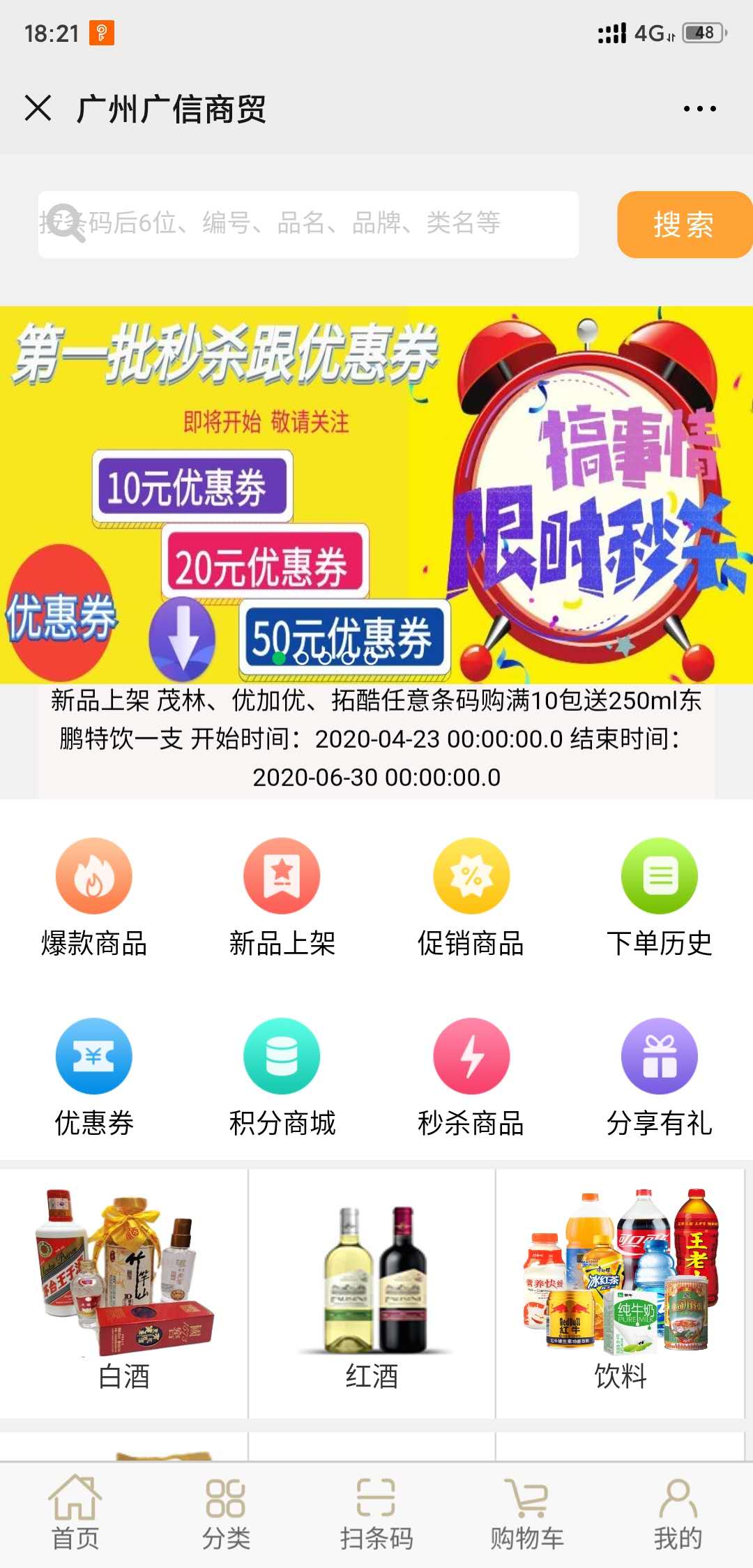This screenshot has width=753, height=1568.
Task: Select the 红酒 category tile
Action: click(372, 1292)
